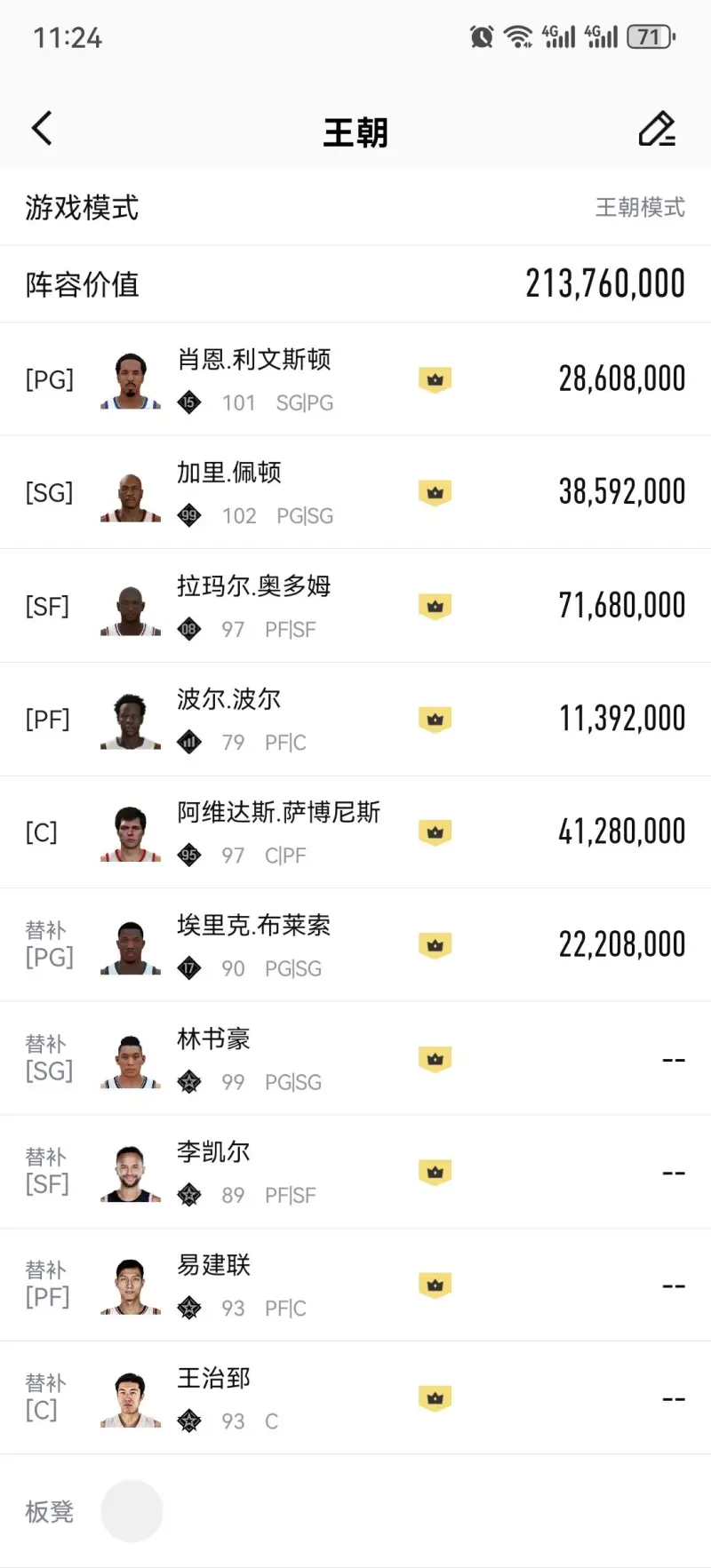
Task: Tap the 阿维达斯.萨博尼斯 center row
Action: 355,832
